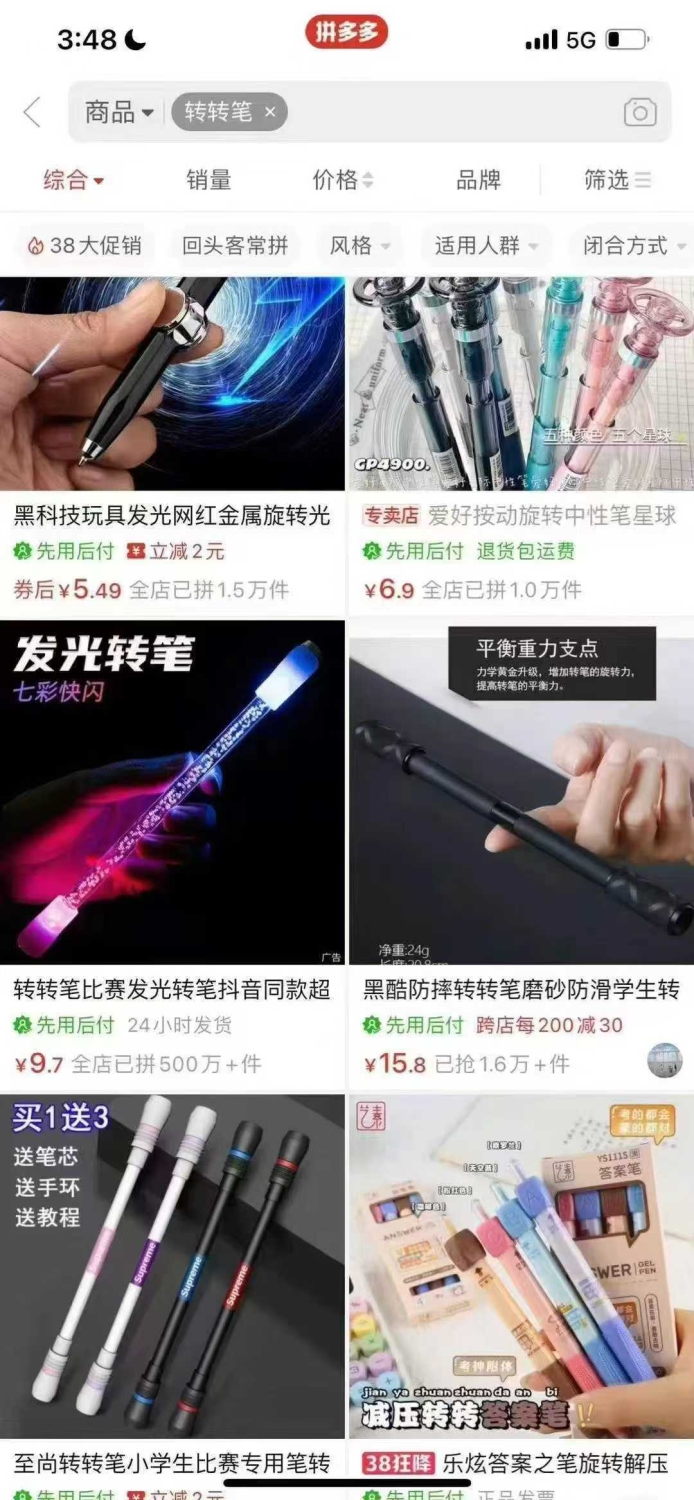Remove the 转转笔 search tag
This screenshot has height=1500, width=694.
point(269,112)
